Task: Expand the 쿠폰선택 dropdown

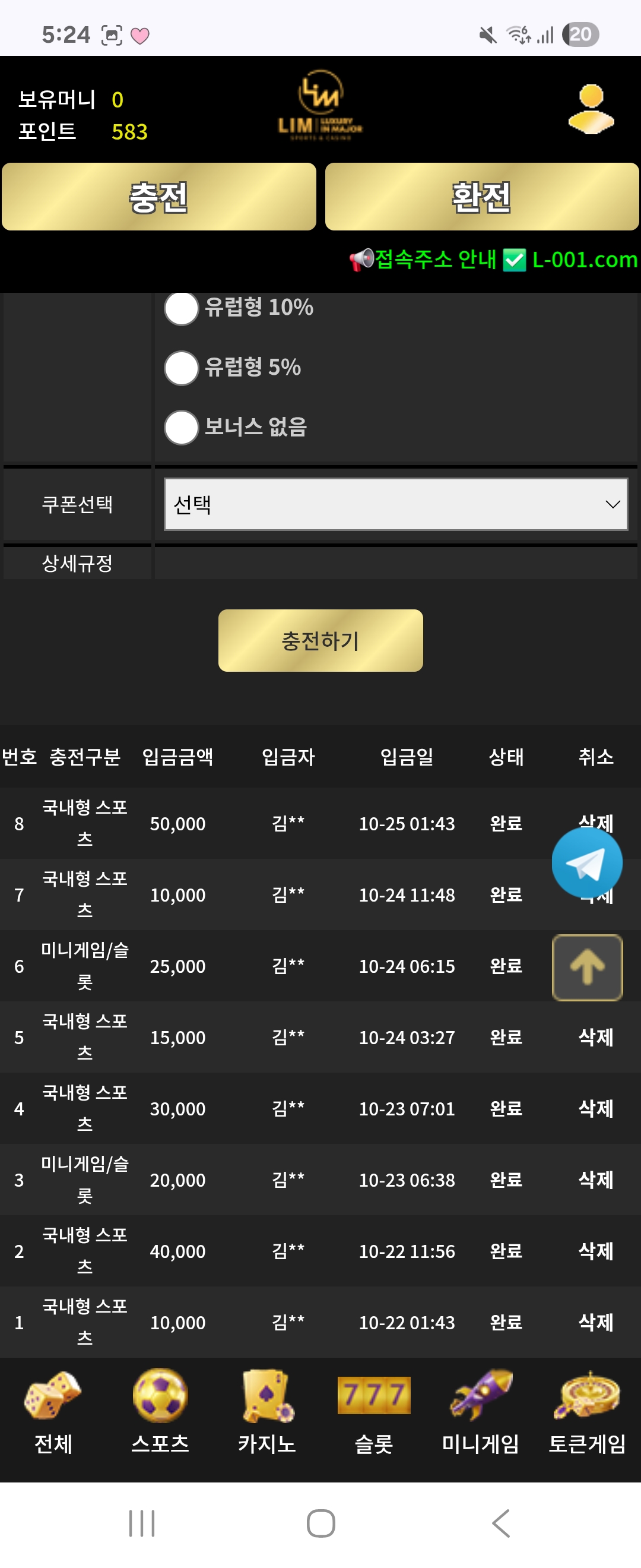Action: (395, 504)
